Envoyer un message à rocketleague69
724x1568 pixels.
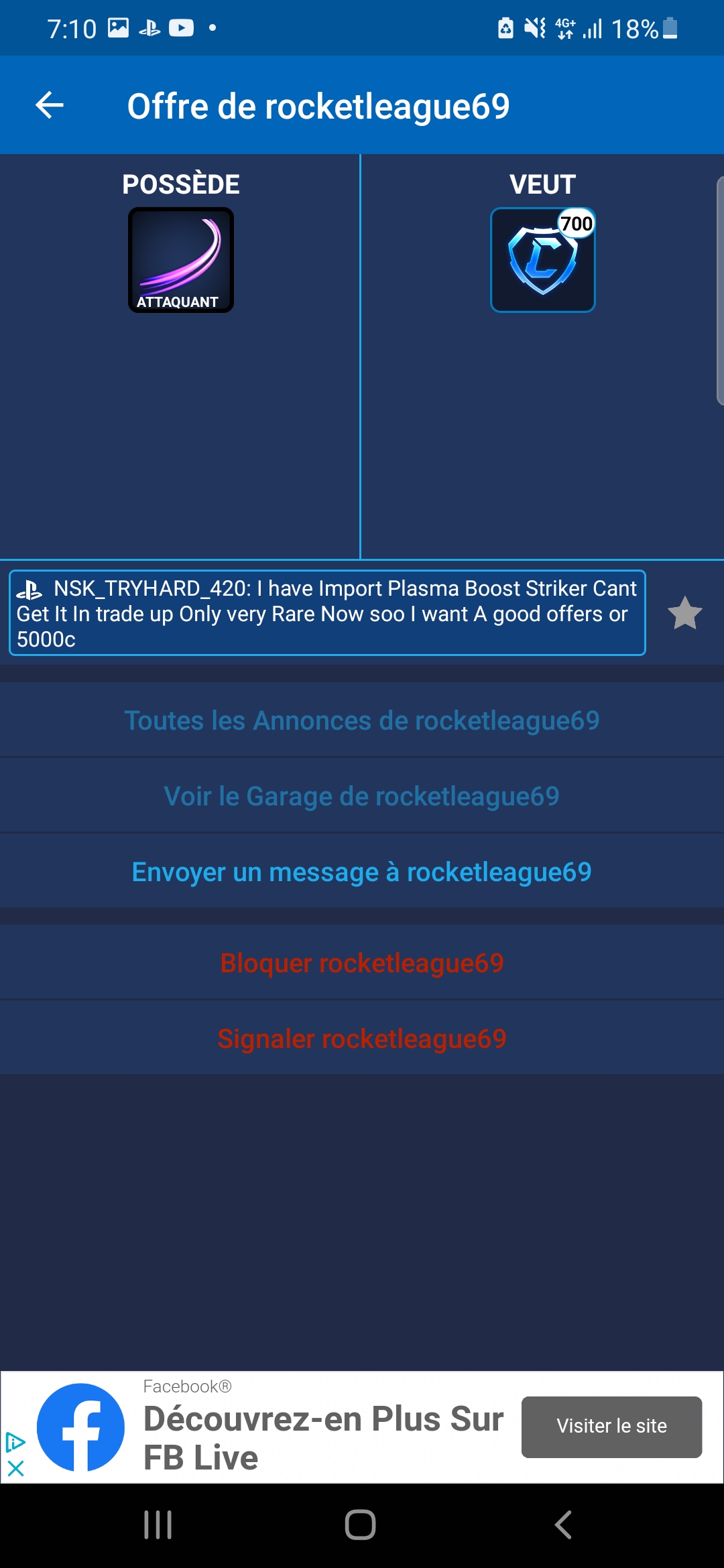click(x=362, y=872)
